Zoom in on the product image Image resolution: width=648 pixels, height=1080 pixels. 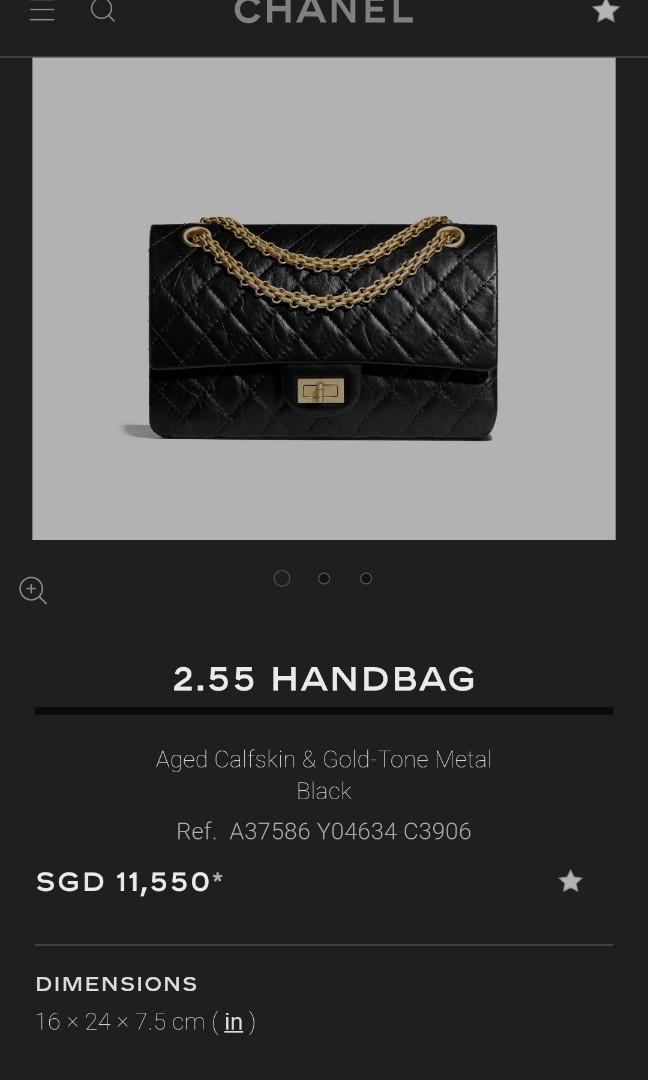33,591
